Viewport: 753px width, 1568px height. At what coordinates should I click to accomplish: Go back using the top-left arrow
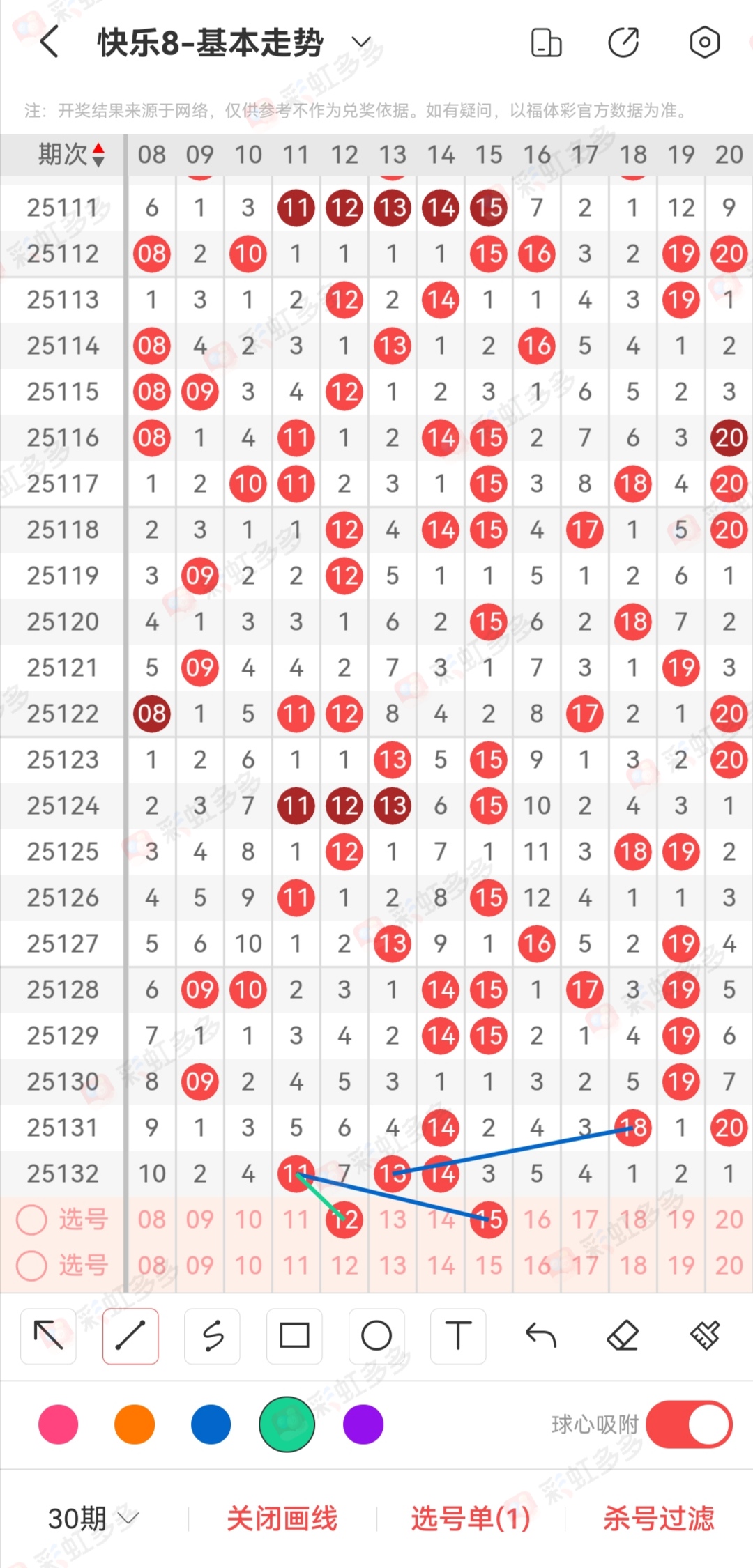pyautogui.click(x=49, y=43)
